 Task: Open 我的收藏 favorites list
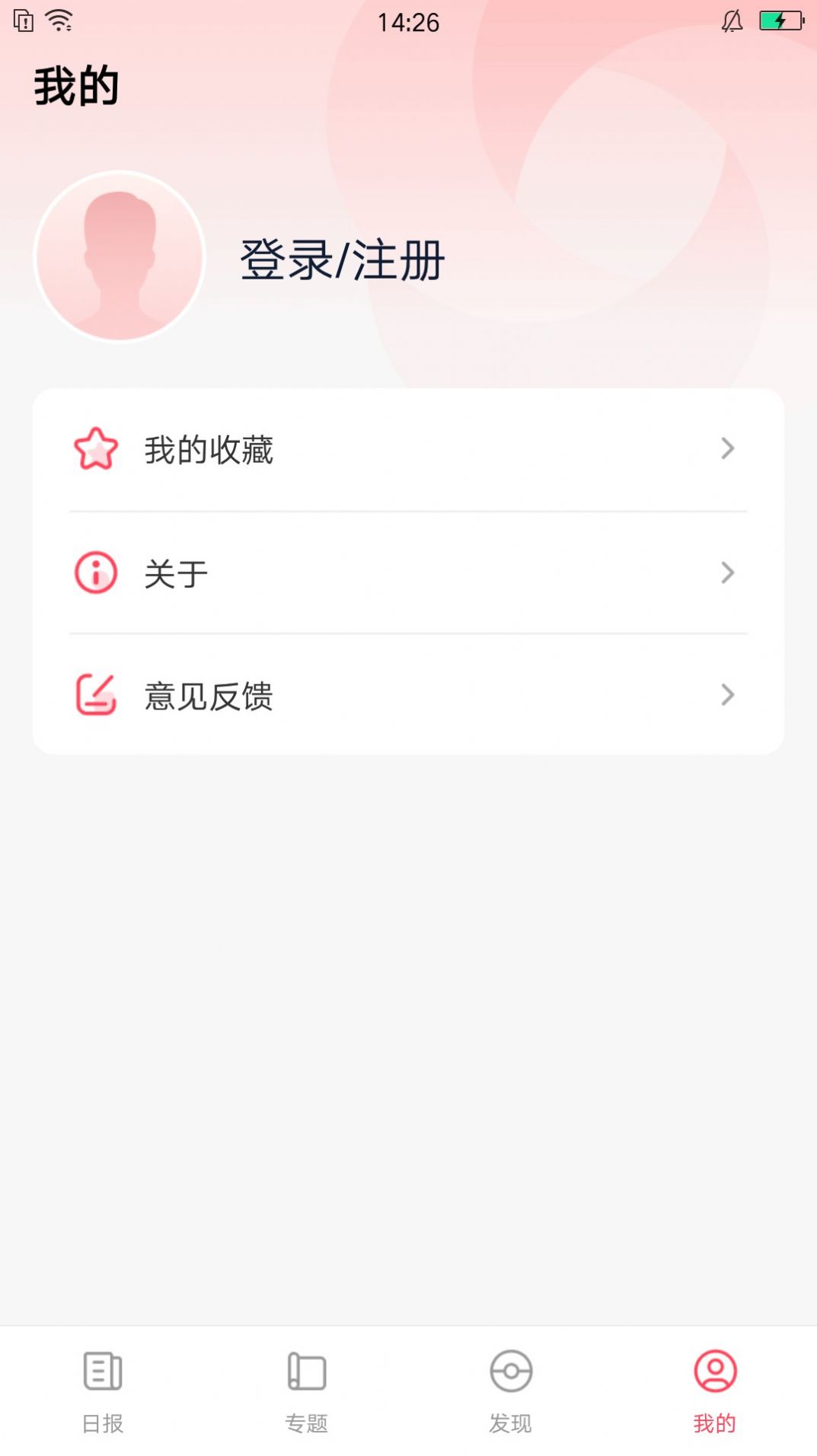click(408, 449)
